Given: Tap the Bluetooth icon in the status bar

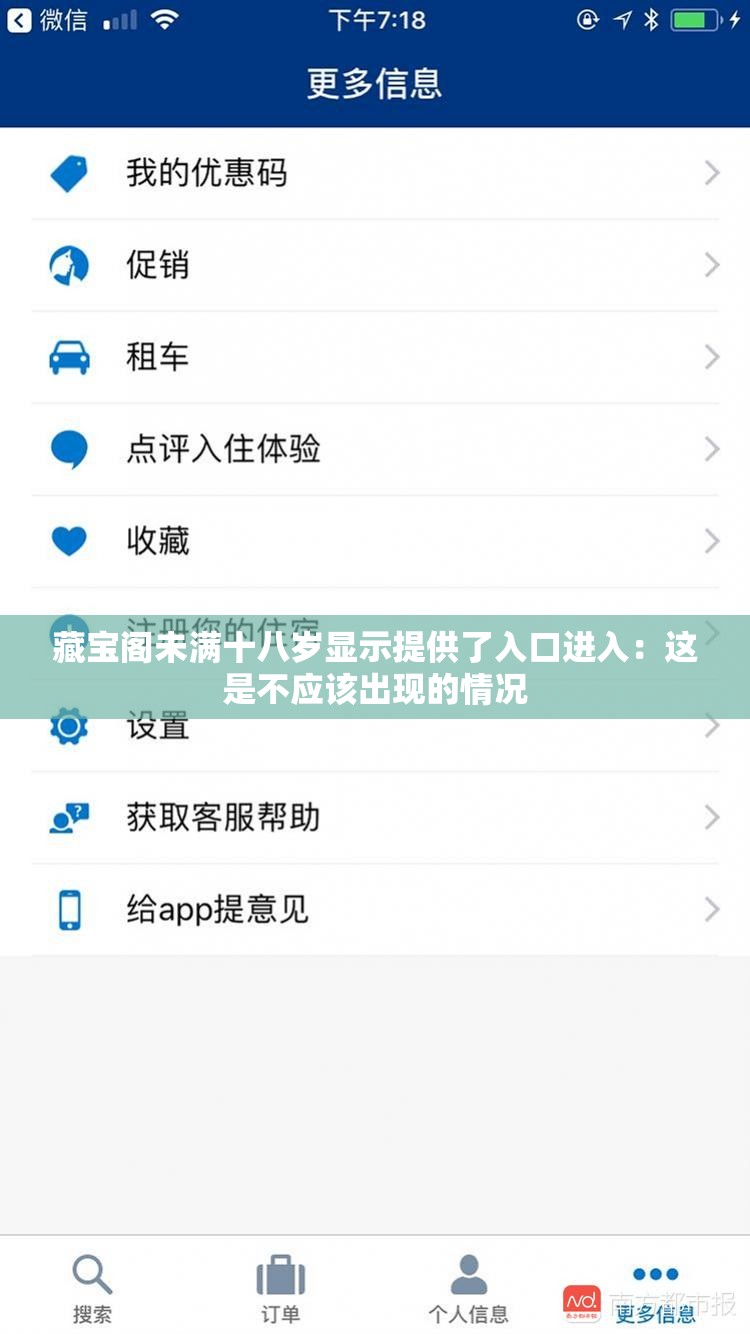Looking at the screenshot, I should click(x=651, y=18).
